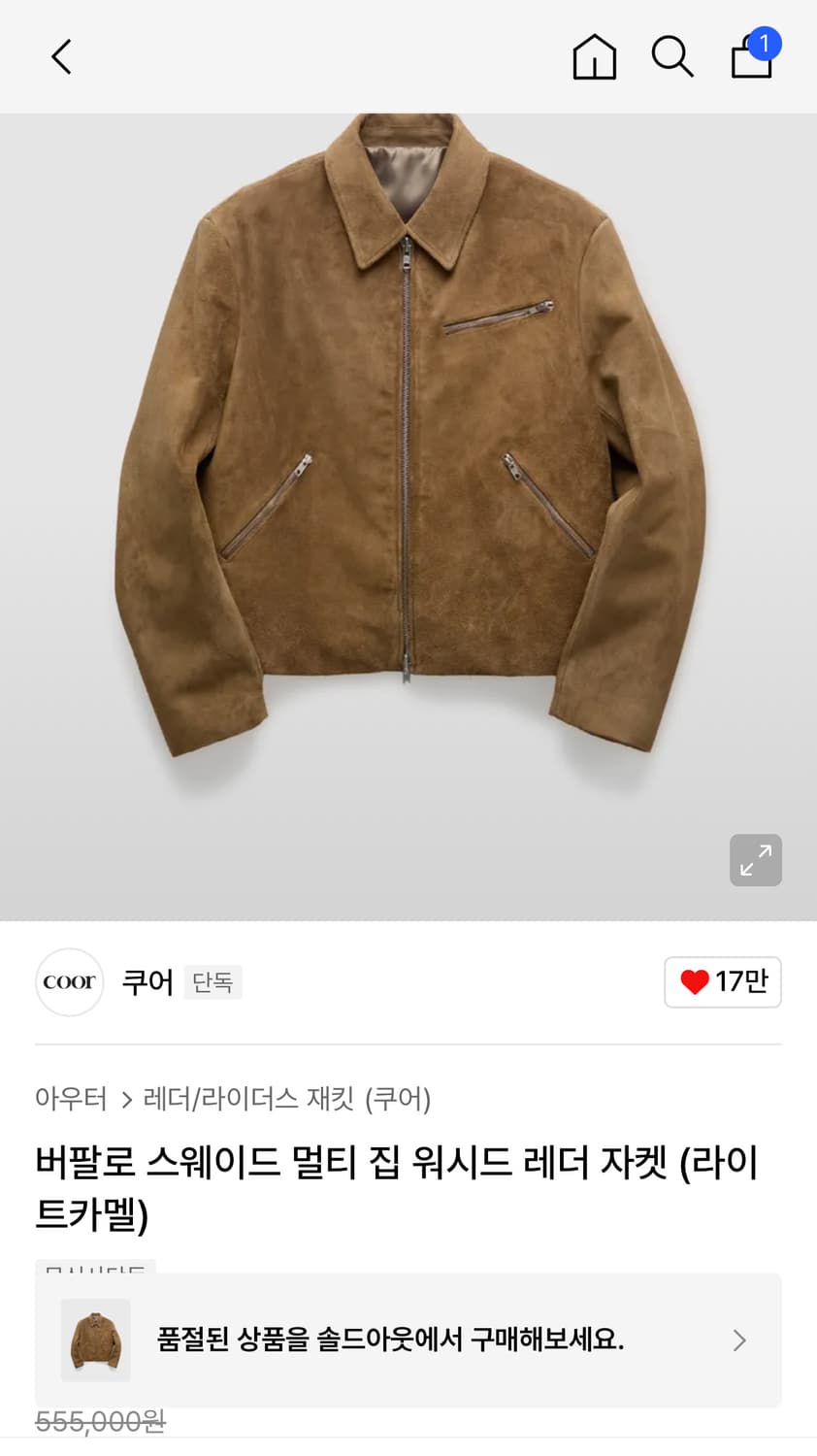Image resolution: width=817 pixels, height=1456 pixels.
Task: View strikethrough price 555,000원
Action: pos(100,1421)
